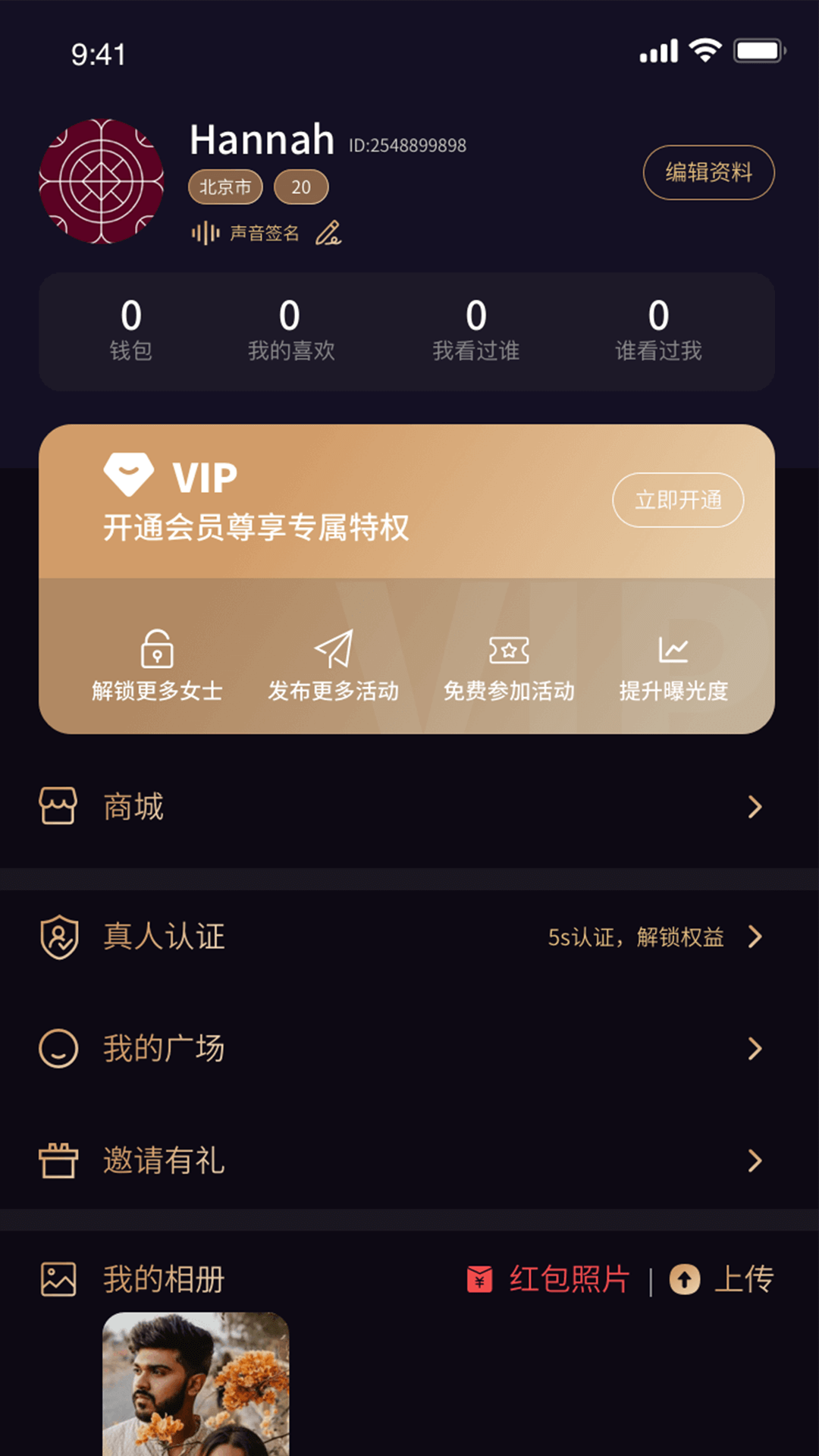Open the 红包照片 link
The image size is (819, 1456).
[568, 1278]
